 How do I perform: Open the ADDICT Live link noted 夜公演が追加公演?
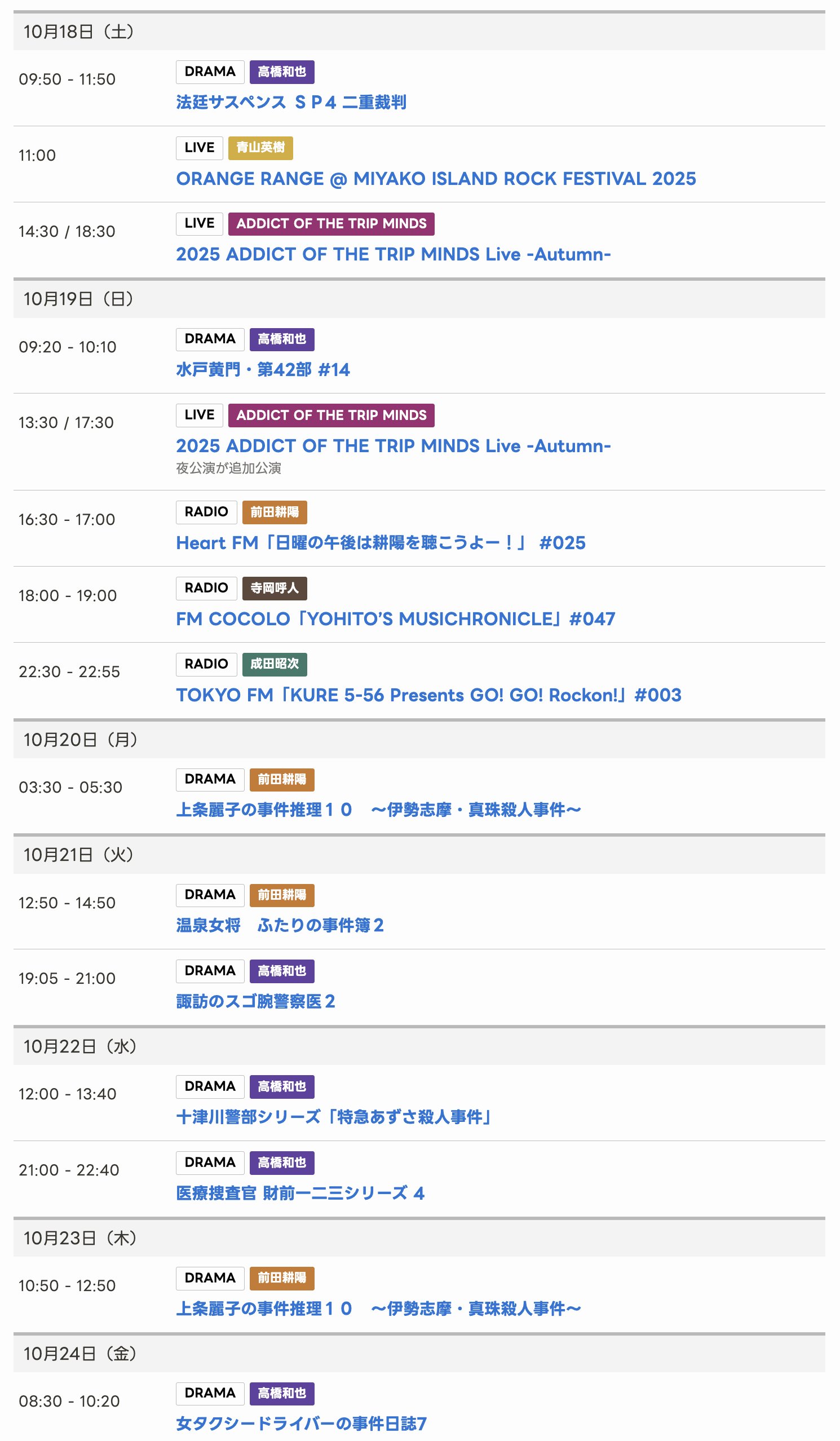pyautogui.click(x=393, y=446)
